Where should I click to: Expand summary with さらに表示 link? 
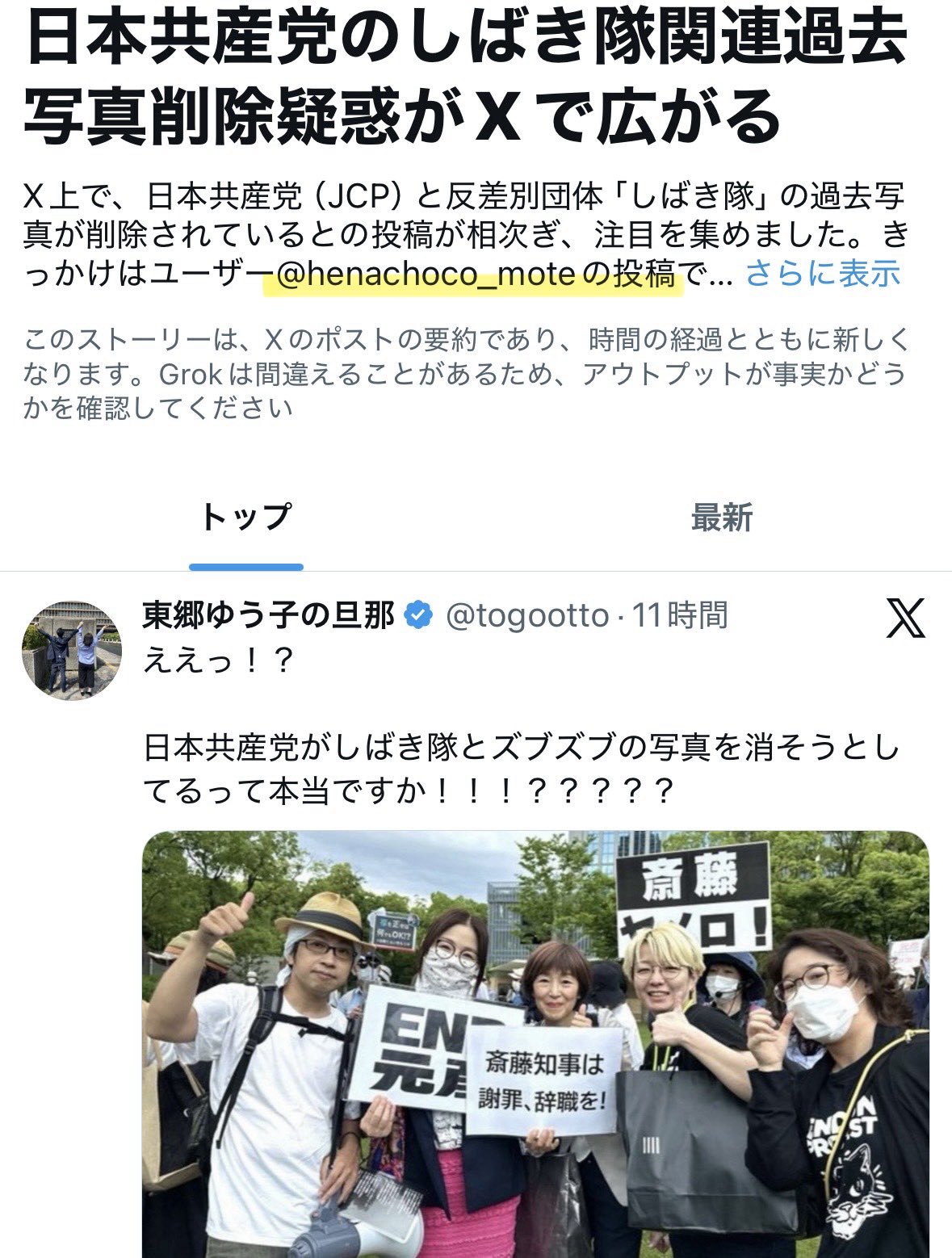click(822, 274)
